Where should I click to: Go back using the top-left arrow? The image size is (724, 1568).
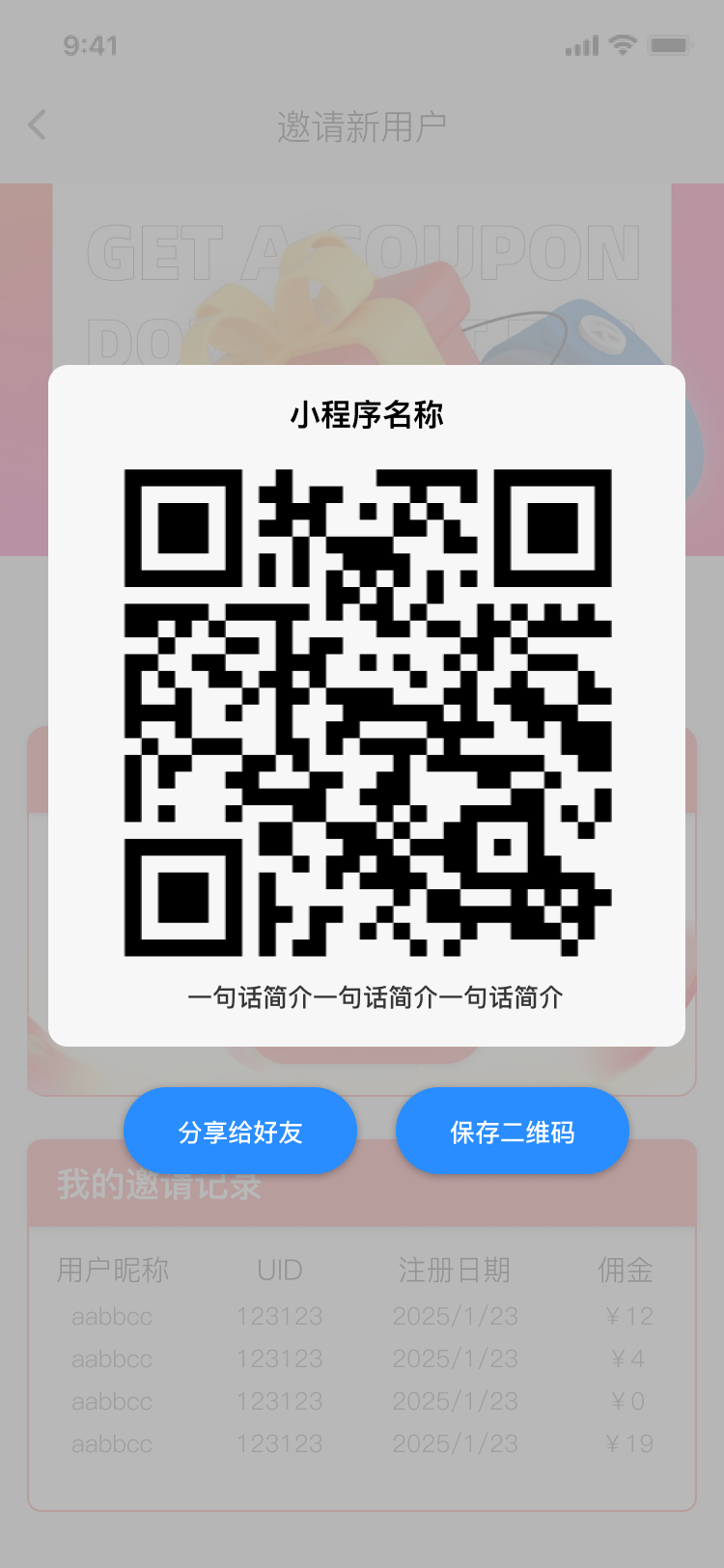[38, 126]
